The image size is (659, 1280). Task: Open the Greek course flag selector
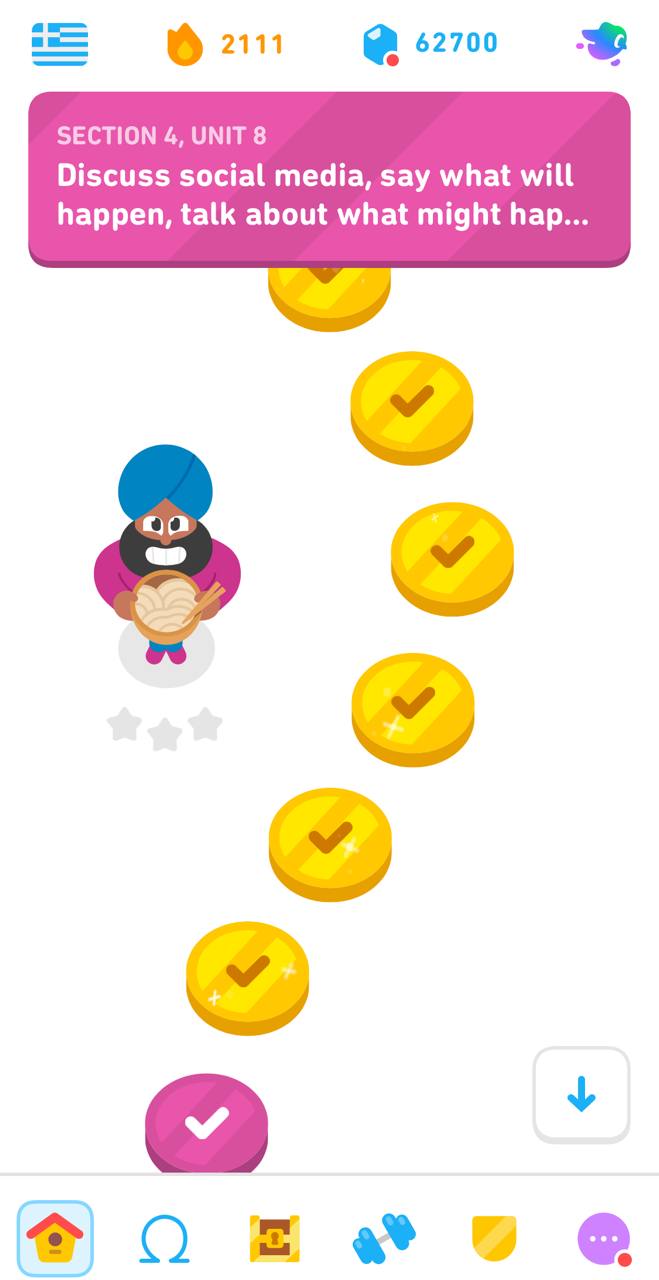pyautogui.click(x=60, y=44)
